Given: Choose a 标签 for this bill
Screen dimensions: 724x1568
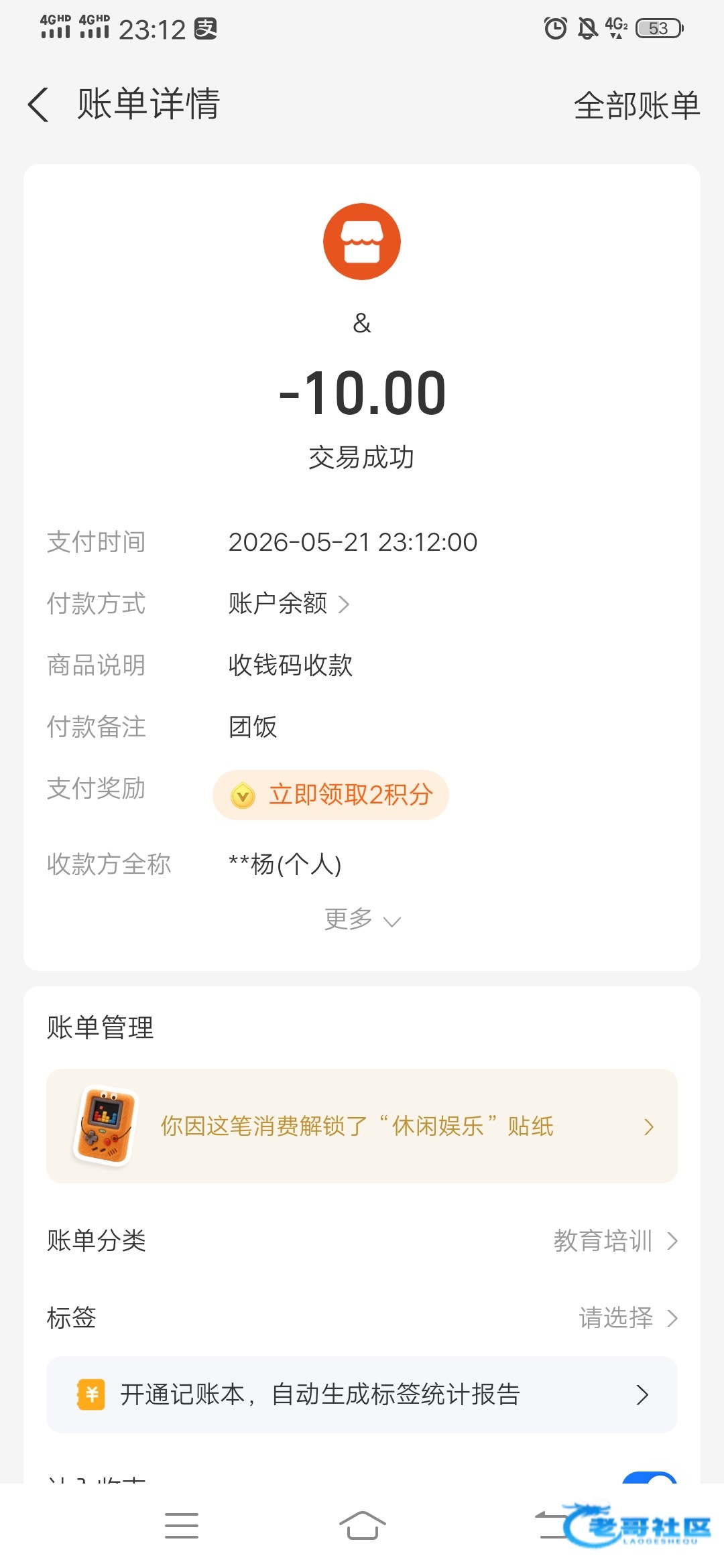Looking at the screenshot, I should coord(362,1318).
